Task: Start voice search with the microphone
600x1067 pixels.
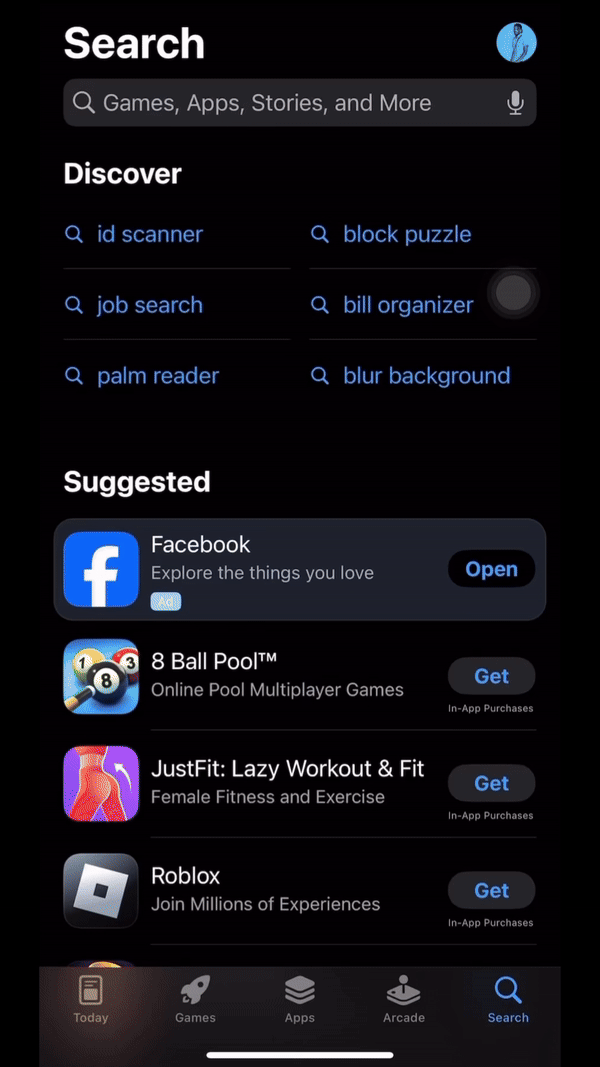Action: click(x=515, y=103)
